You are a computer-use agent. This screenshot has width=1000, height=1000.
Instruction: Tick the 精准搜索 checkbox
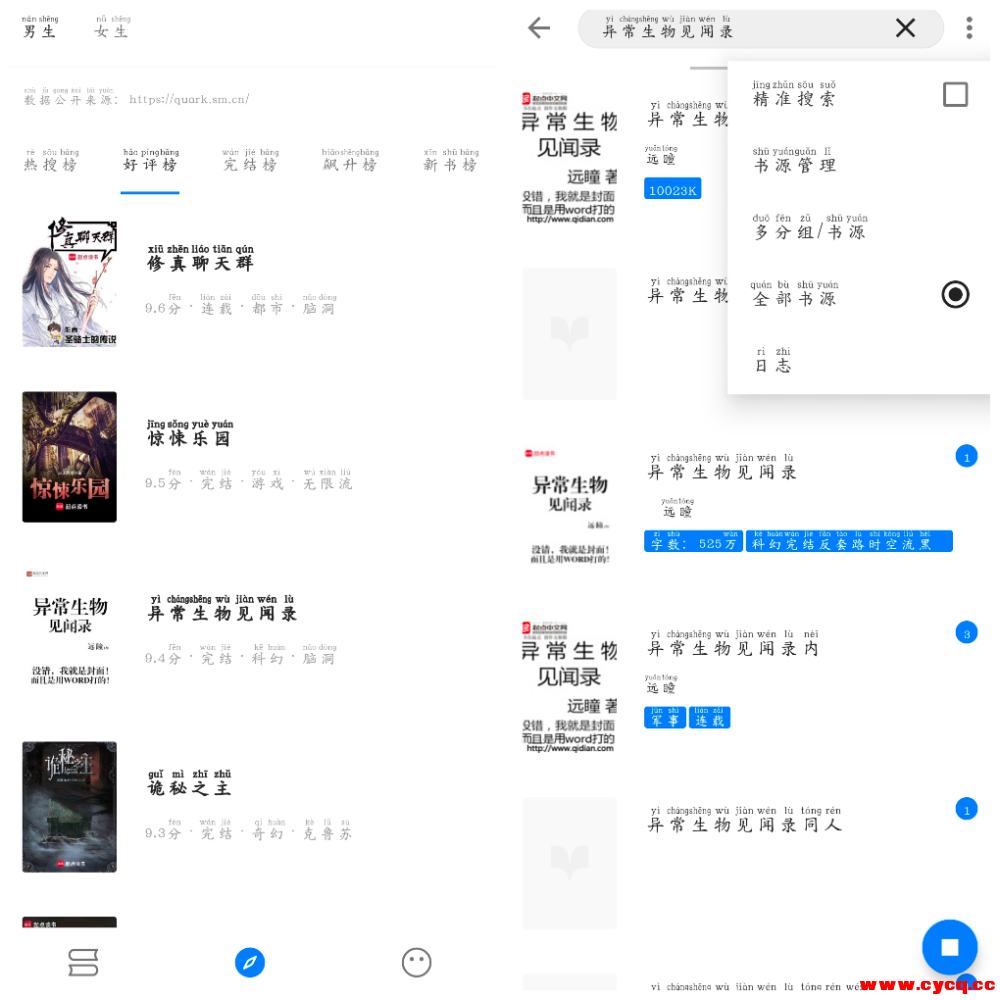pyautogui.click(x=955, y=95)
